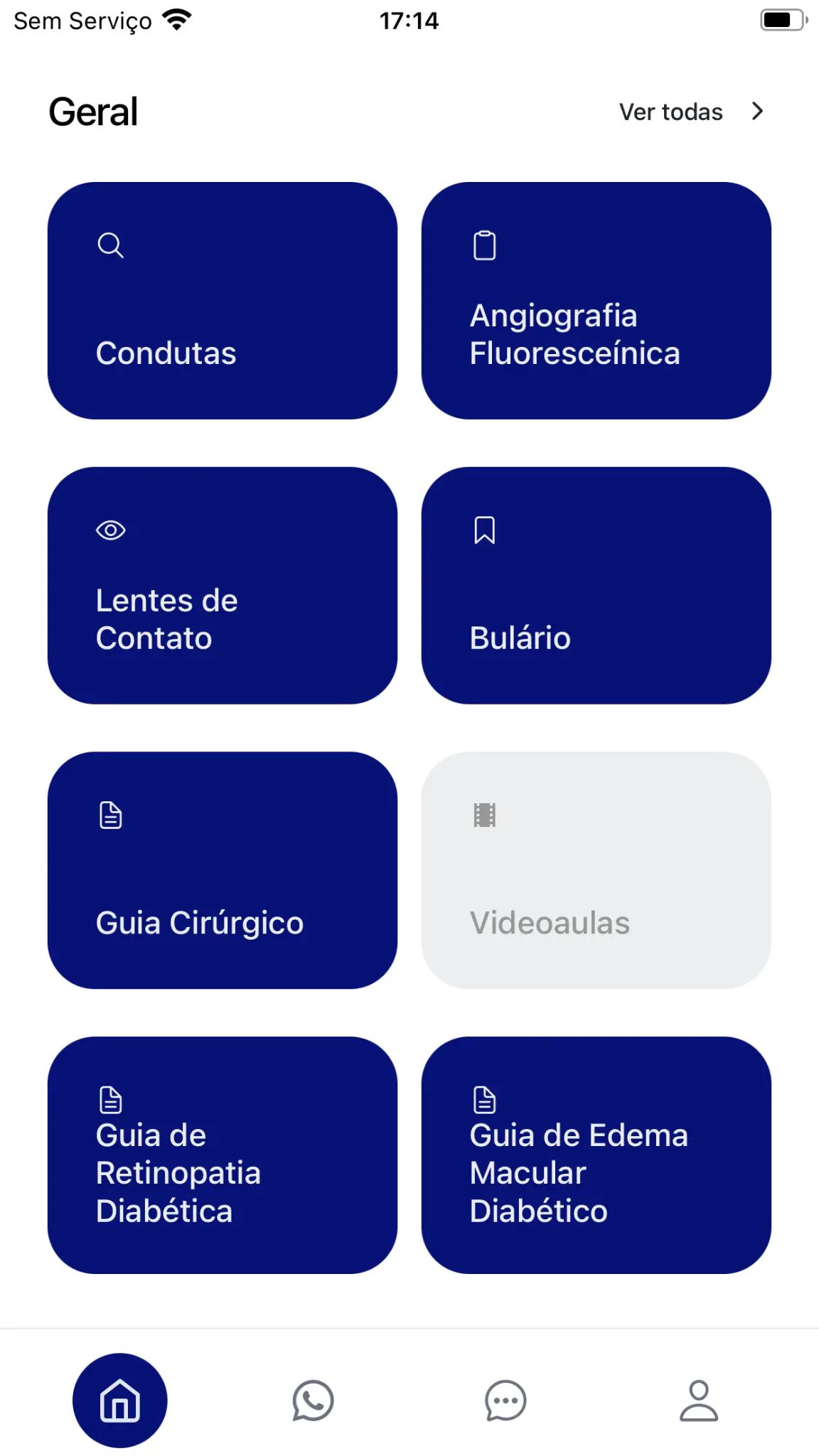Screen dimensions: 819x1456
Task: Open the Angiografia Fluoresceínica card
Action: tap(596, 301)
